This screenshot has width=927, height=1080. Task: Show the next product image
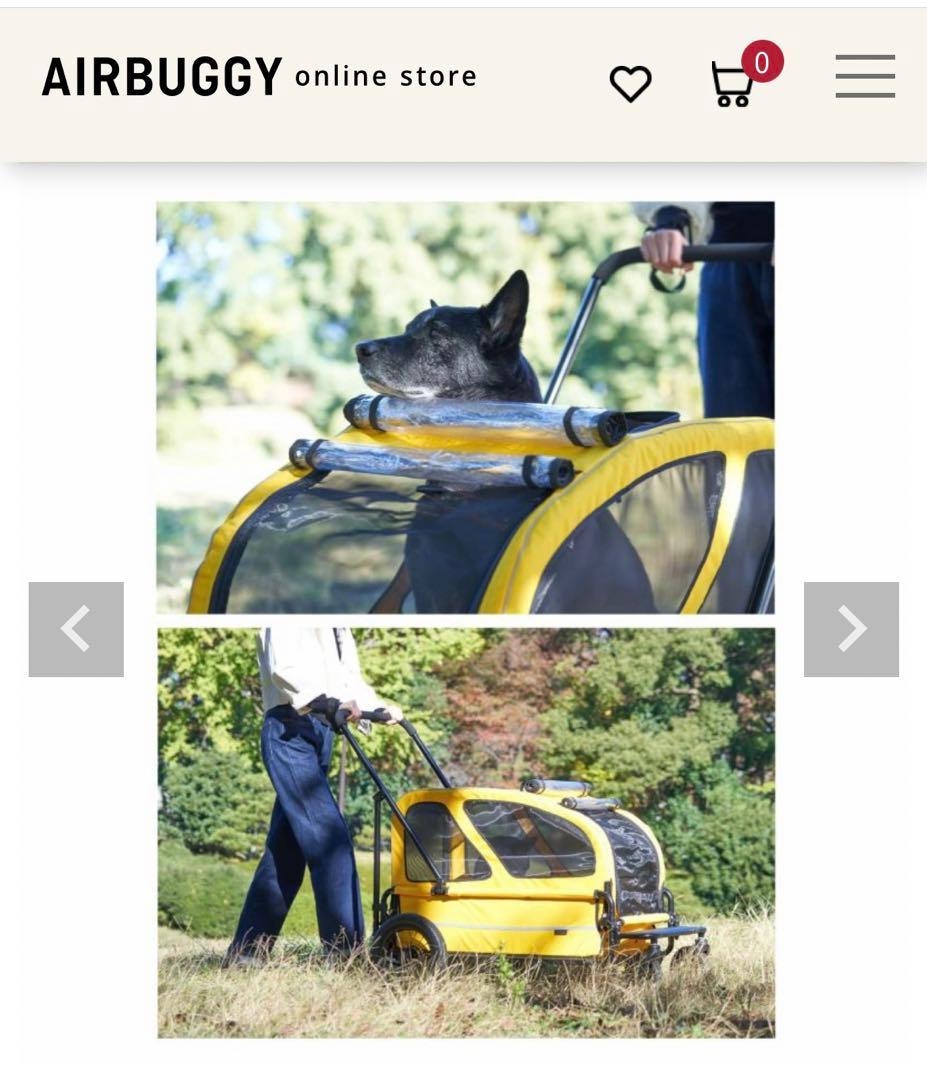click(x=851, y=629)
